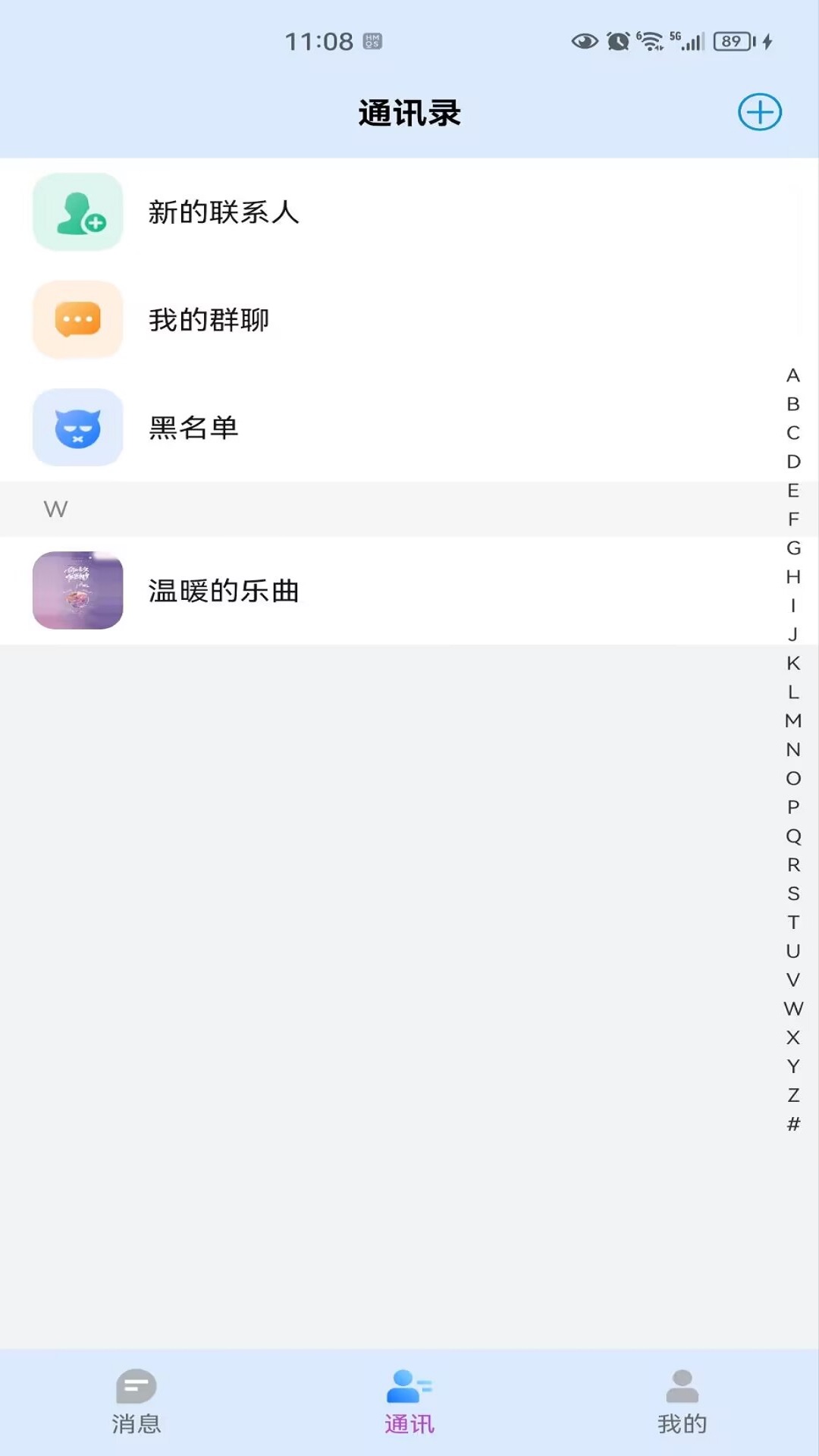The width and height of the screenshot is (819, 1456).
Task: Select the 通讯 contacts tab
Action: point(409,1401)
